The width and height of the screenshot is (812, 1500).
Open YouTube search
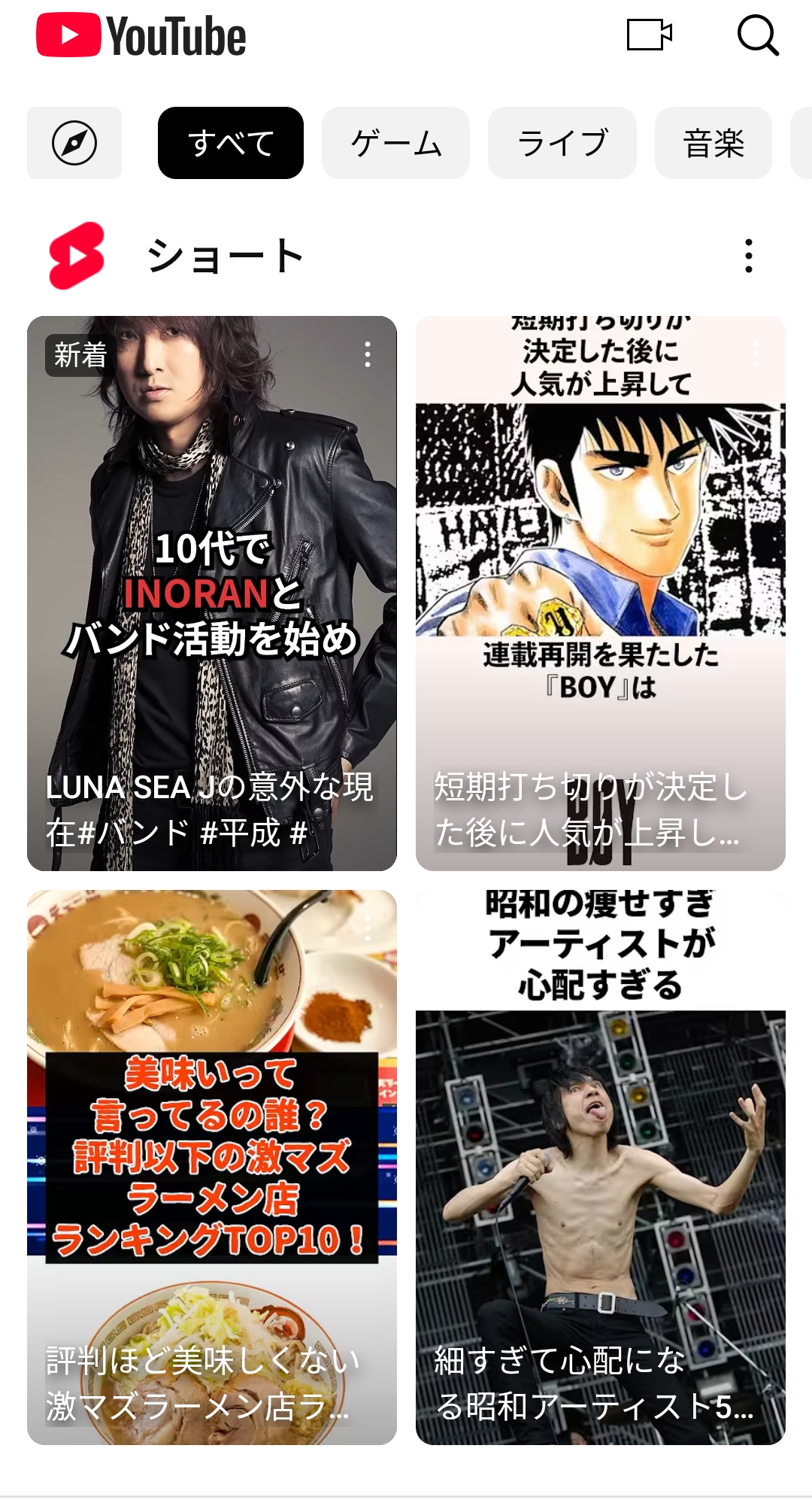pos(758,35)
